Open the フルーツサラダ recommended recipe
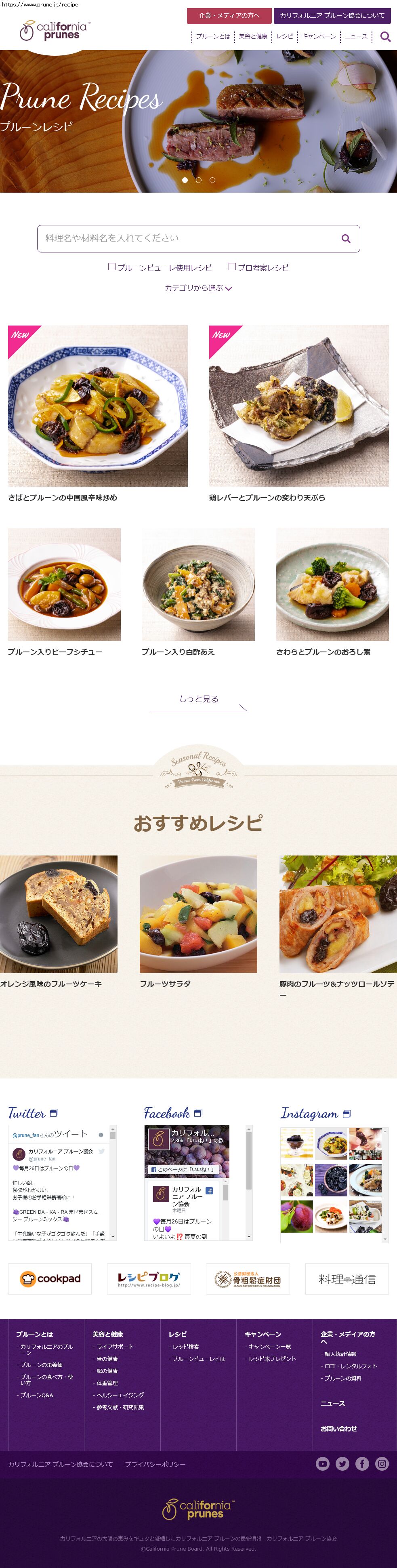The height and width of the screenshot is (1568, 397). [x=198, y=914]
